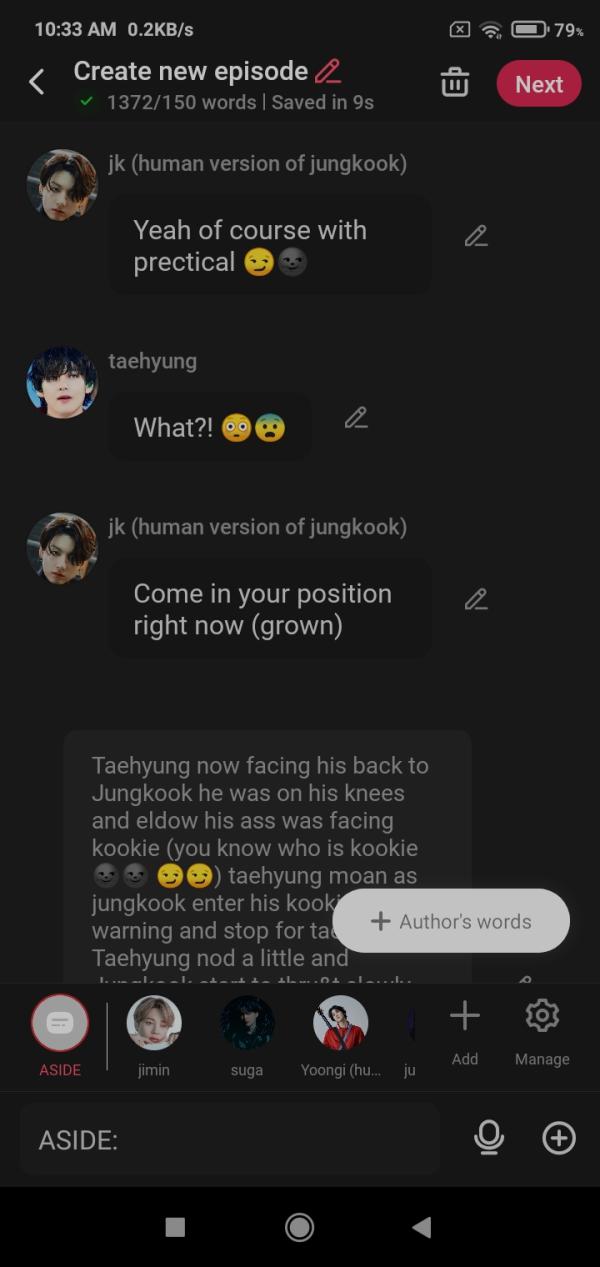
Task: Start voice input with the microphone
Action: (489, 1138)
